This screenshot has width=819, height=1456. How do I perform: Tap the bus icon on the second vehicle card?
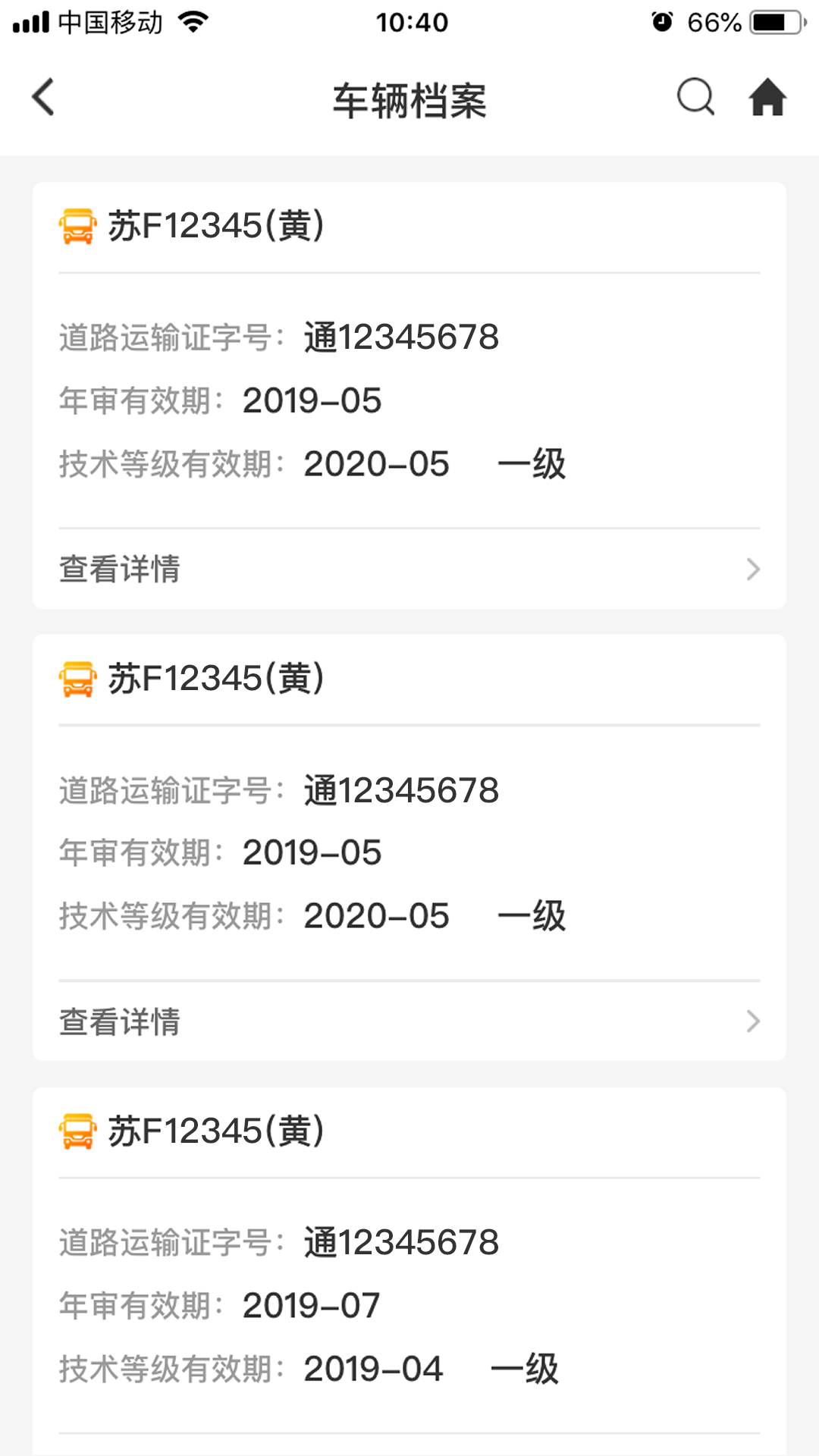(x=78, y=677)
